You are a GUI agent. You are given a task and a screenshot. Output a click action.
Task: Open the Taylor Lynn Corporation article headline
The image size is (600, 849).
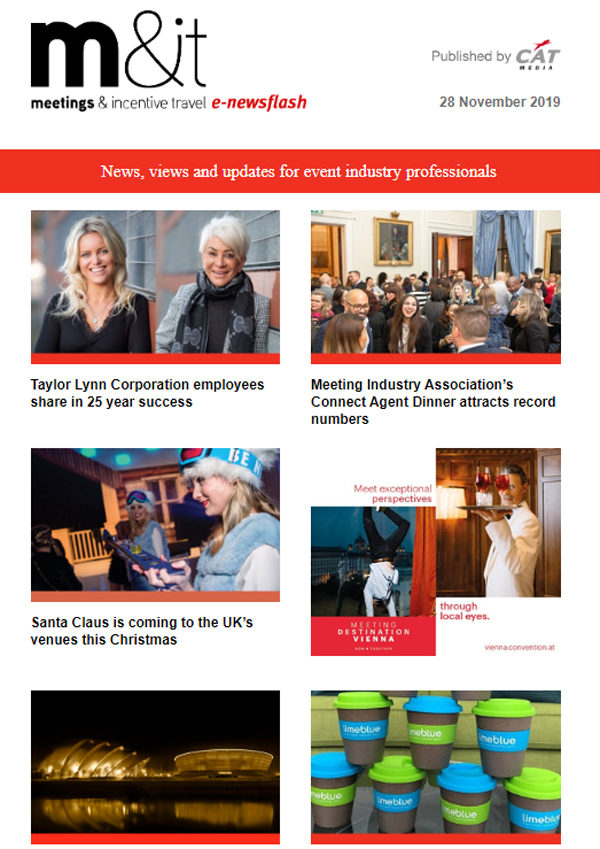(147, 392)
